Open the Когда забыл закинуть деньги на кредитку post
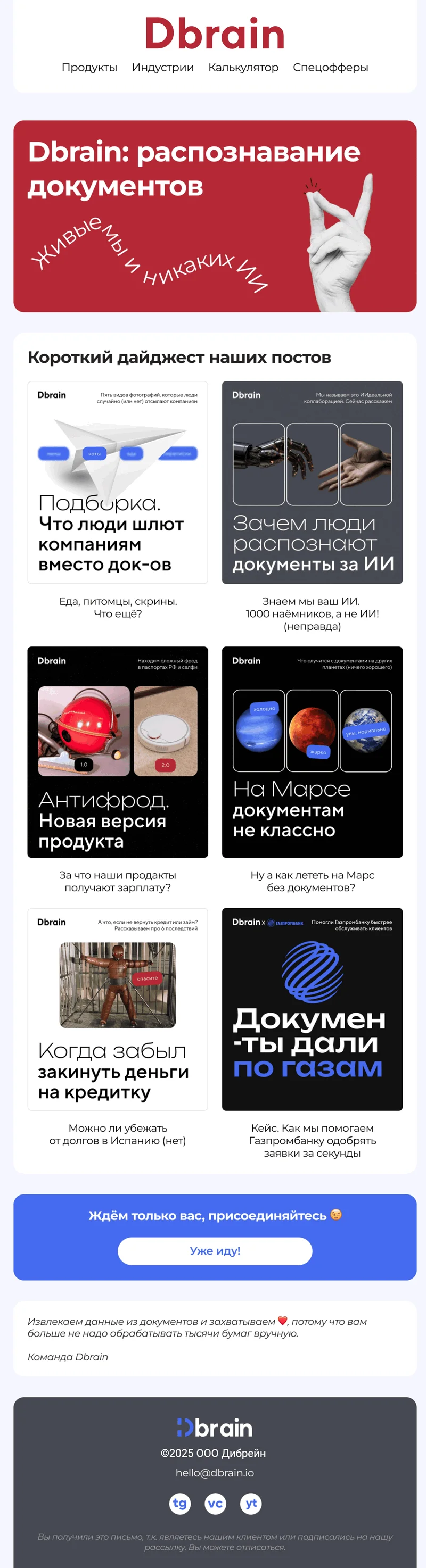This screenshot has width=426, height=1568. pos(118,1009)
